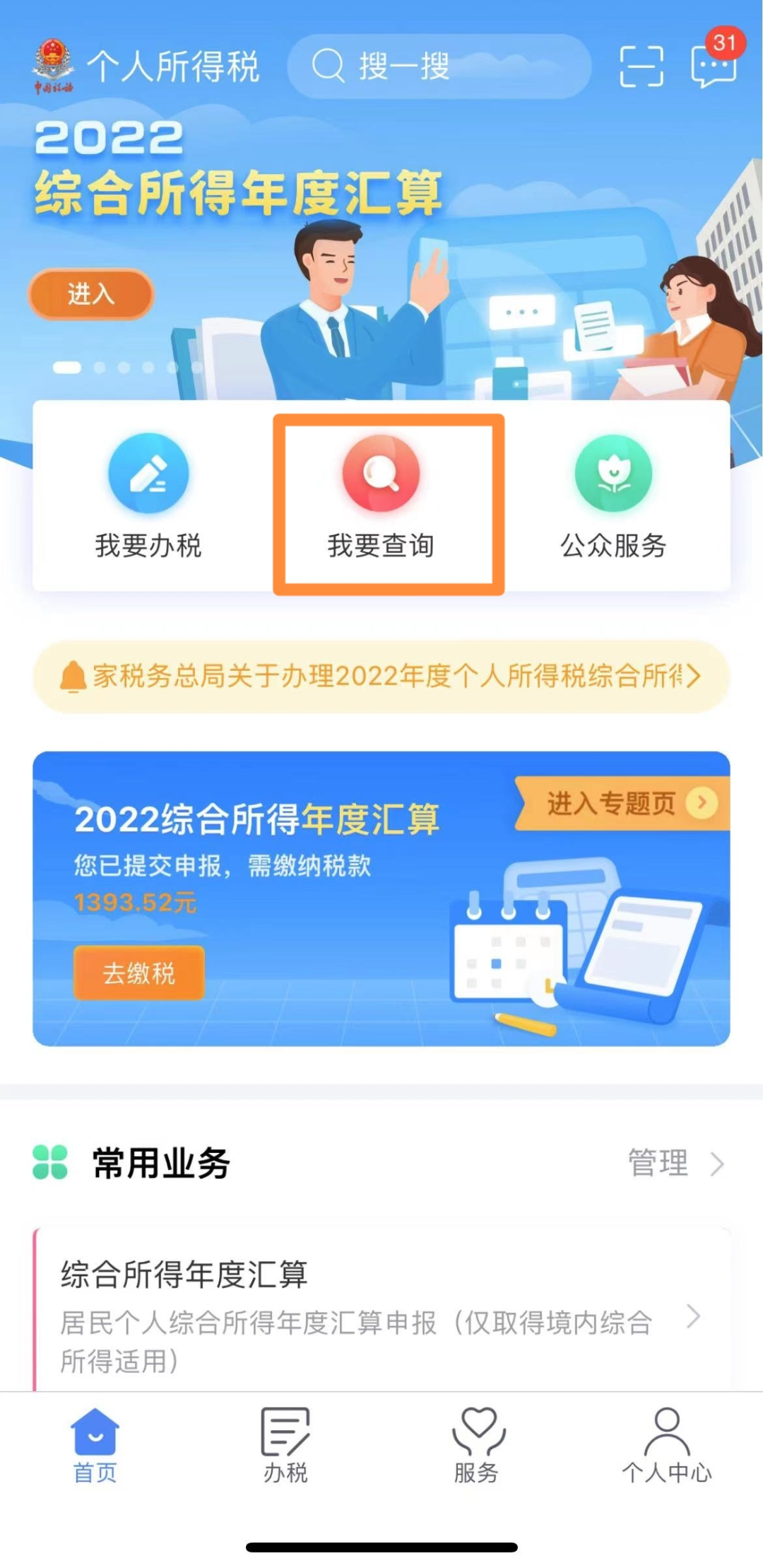
Task: Tap 进入专题页
Action: pyautogui.click(x=621, y=803)
